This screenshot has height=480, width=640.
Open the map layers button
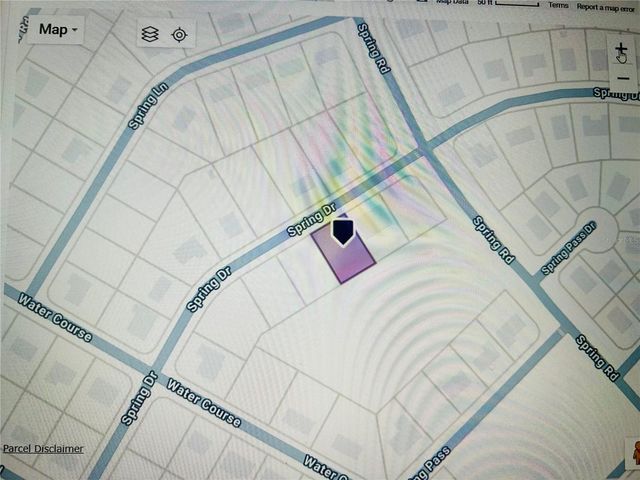(150, 34)
